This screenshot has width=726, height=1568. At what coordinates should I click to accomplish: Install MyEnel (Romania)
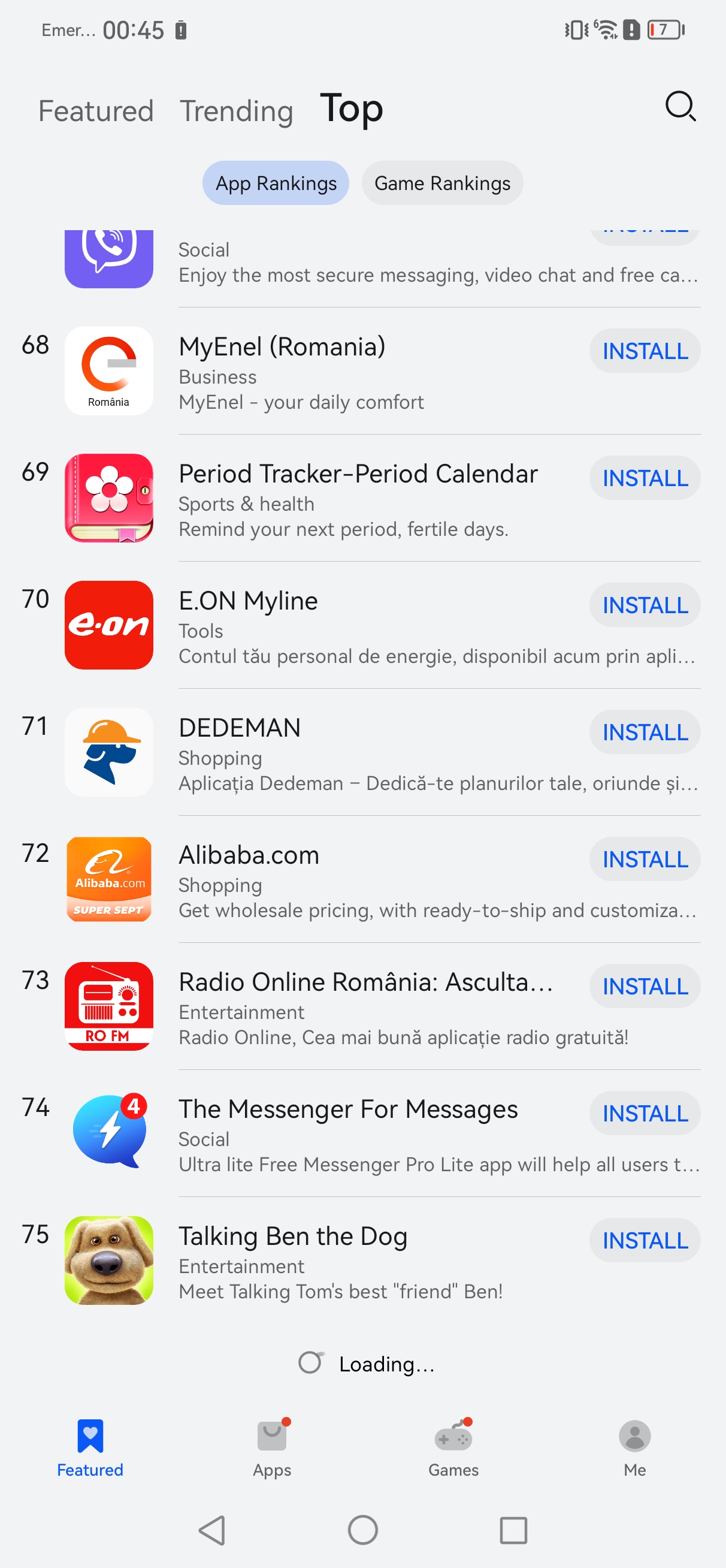click(645, 351)
